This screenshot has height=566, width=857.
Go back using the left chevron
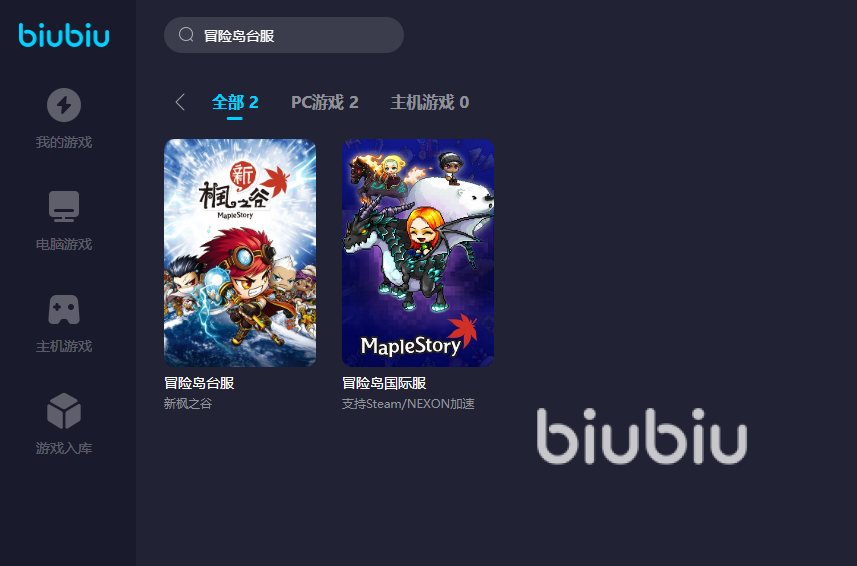pyautogui.click(x=180, y=102)
